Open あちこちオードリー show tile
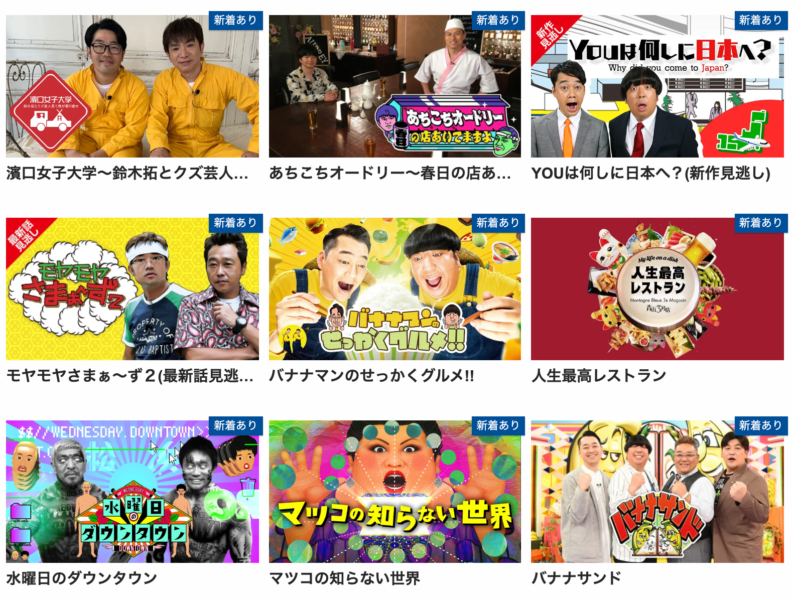Screen dimensions: 792x600 point(395,86)
